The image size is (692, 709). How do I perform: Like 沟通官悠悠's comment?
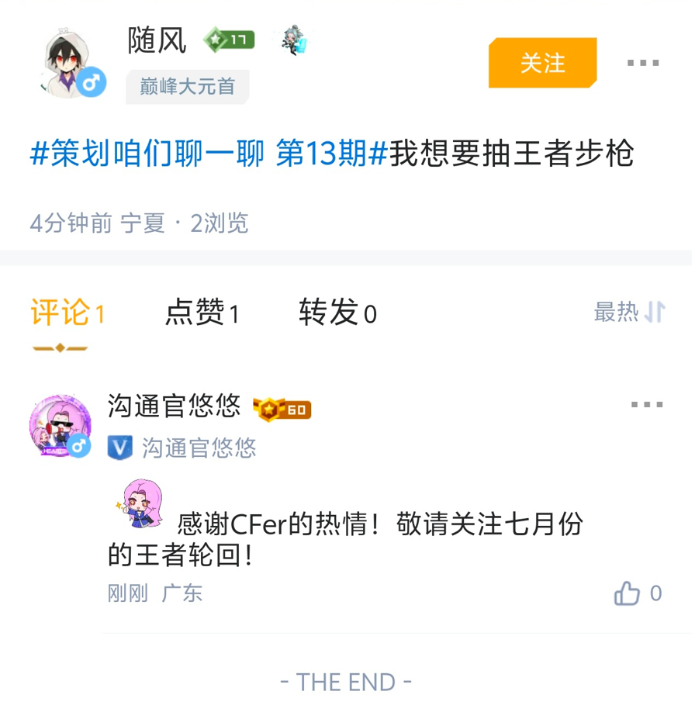click(x=628, y=593)
